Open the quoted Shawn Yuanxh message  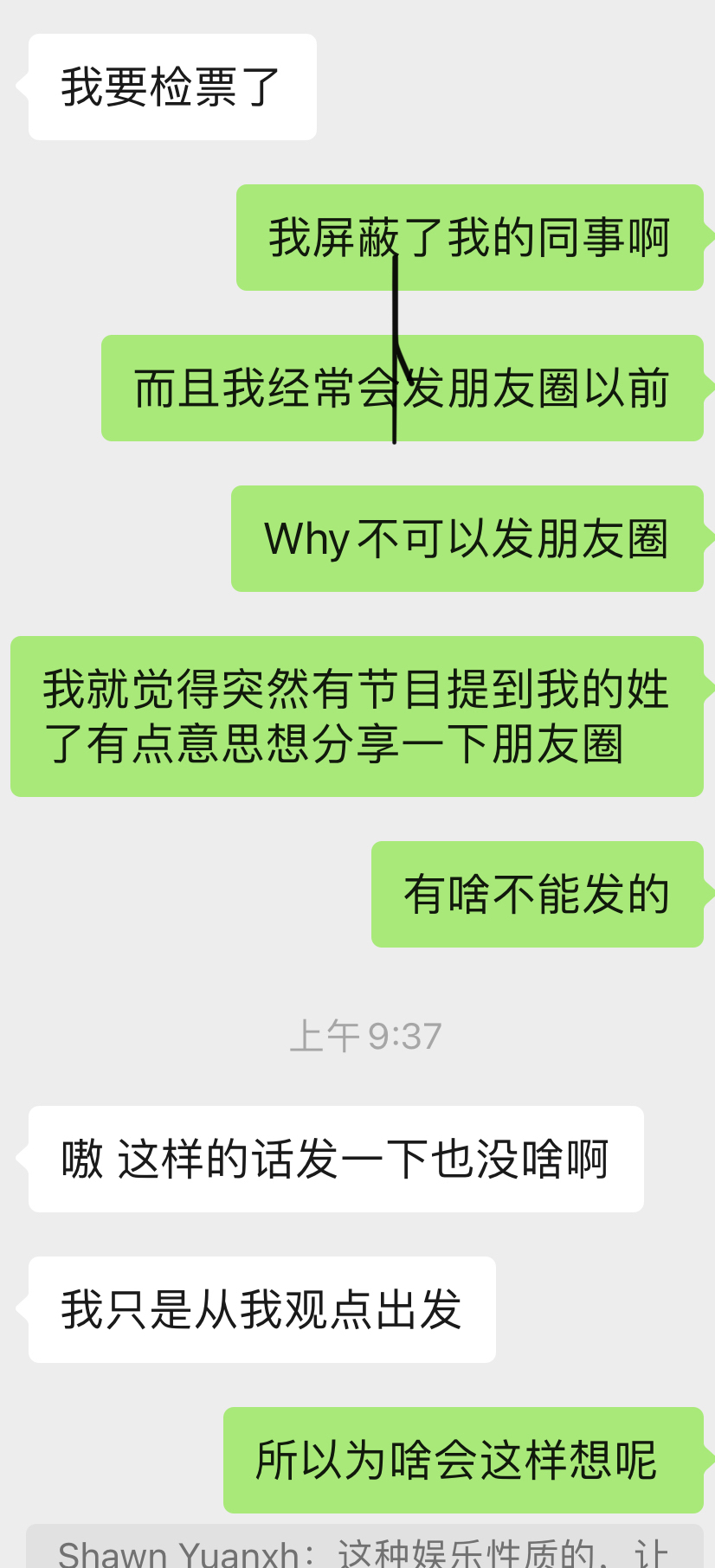coord(364,1549)
